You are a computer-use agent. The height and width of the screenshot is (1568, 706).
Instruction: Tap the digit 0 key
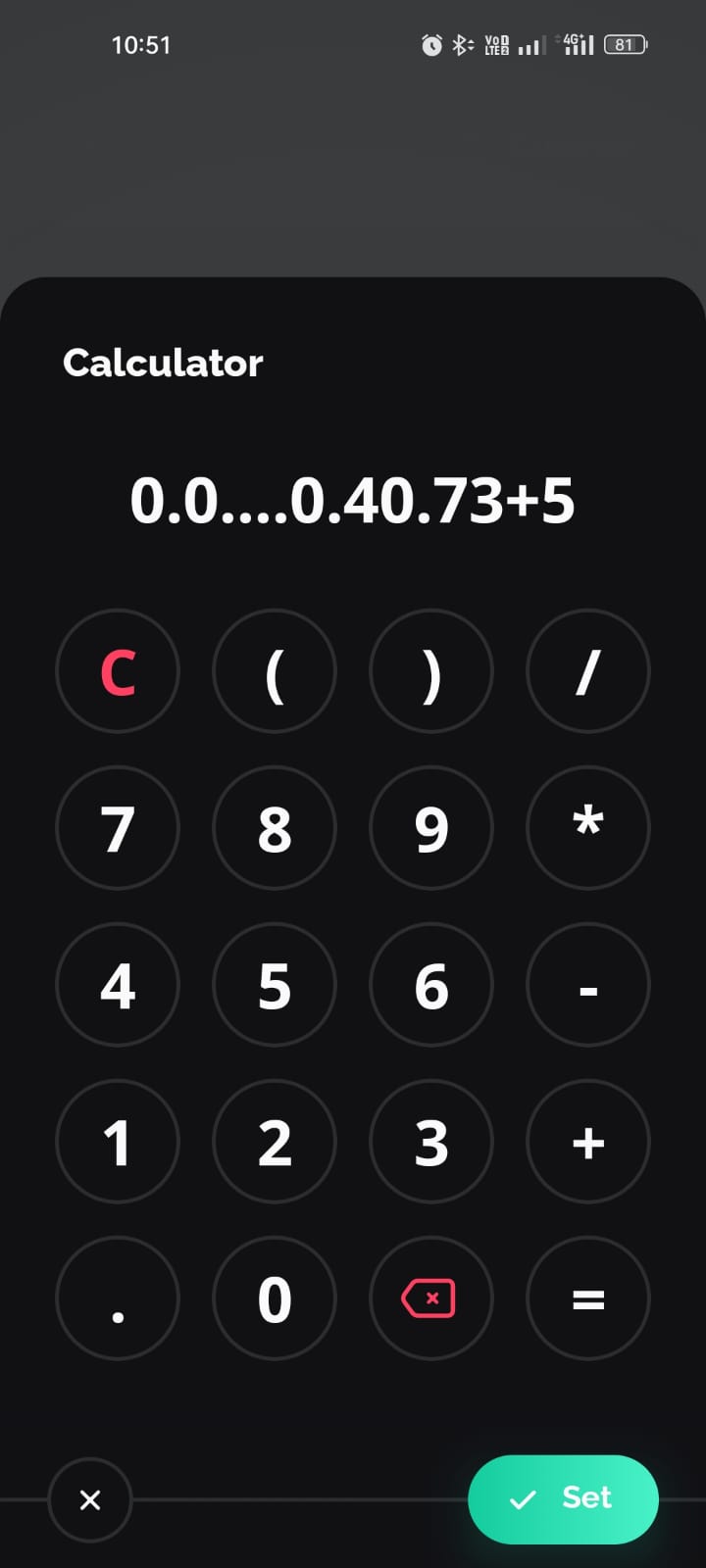click(275, 1298)
